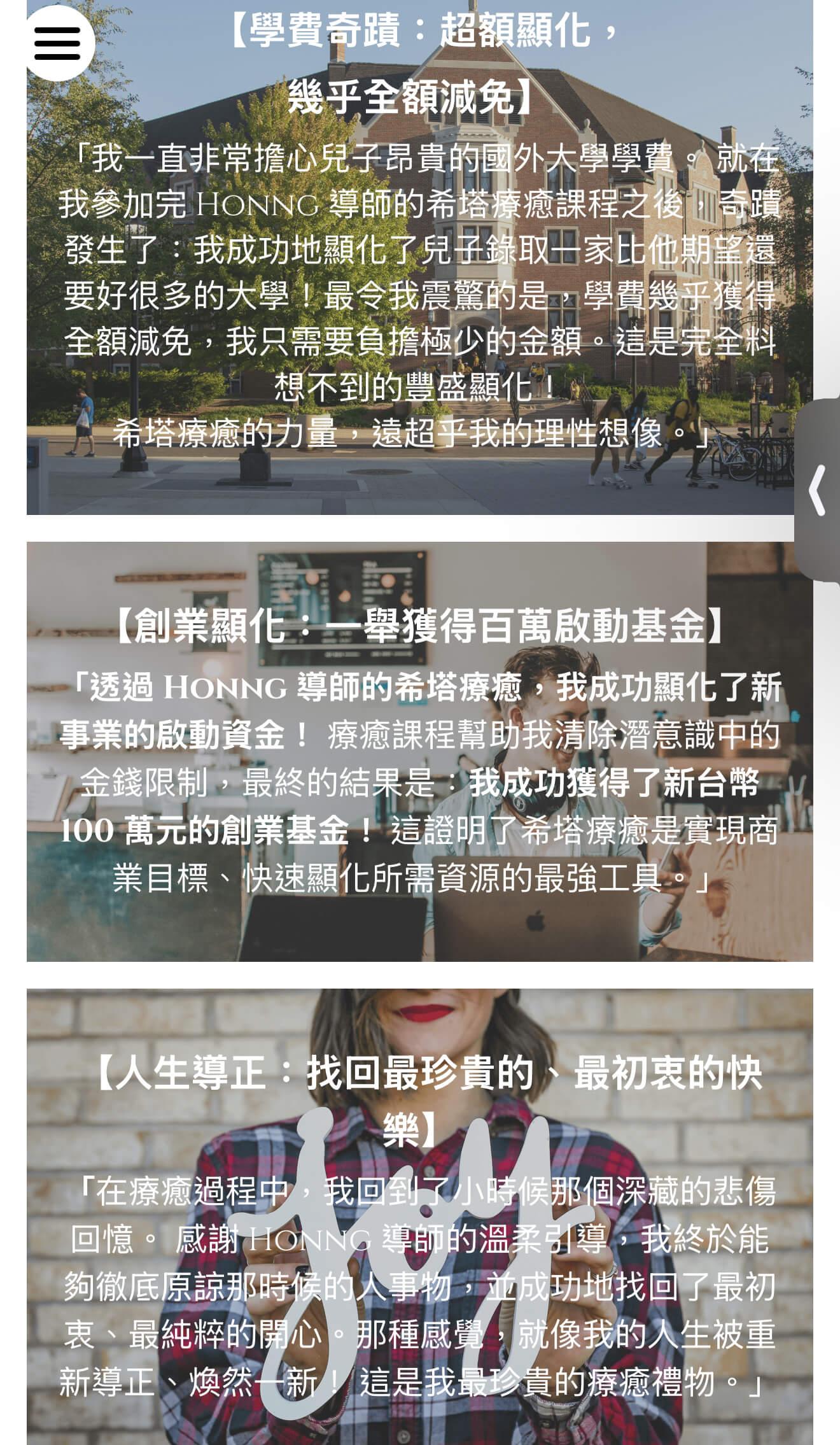
Task: Expand the side panel arrow handle
Action: [x=818, y=490]
